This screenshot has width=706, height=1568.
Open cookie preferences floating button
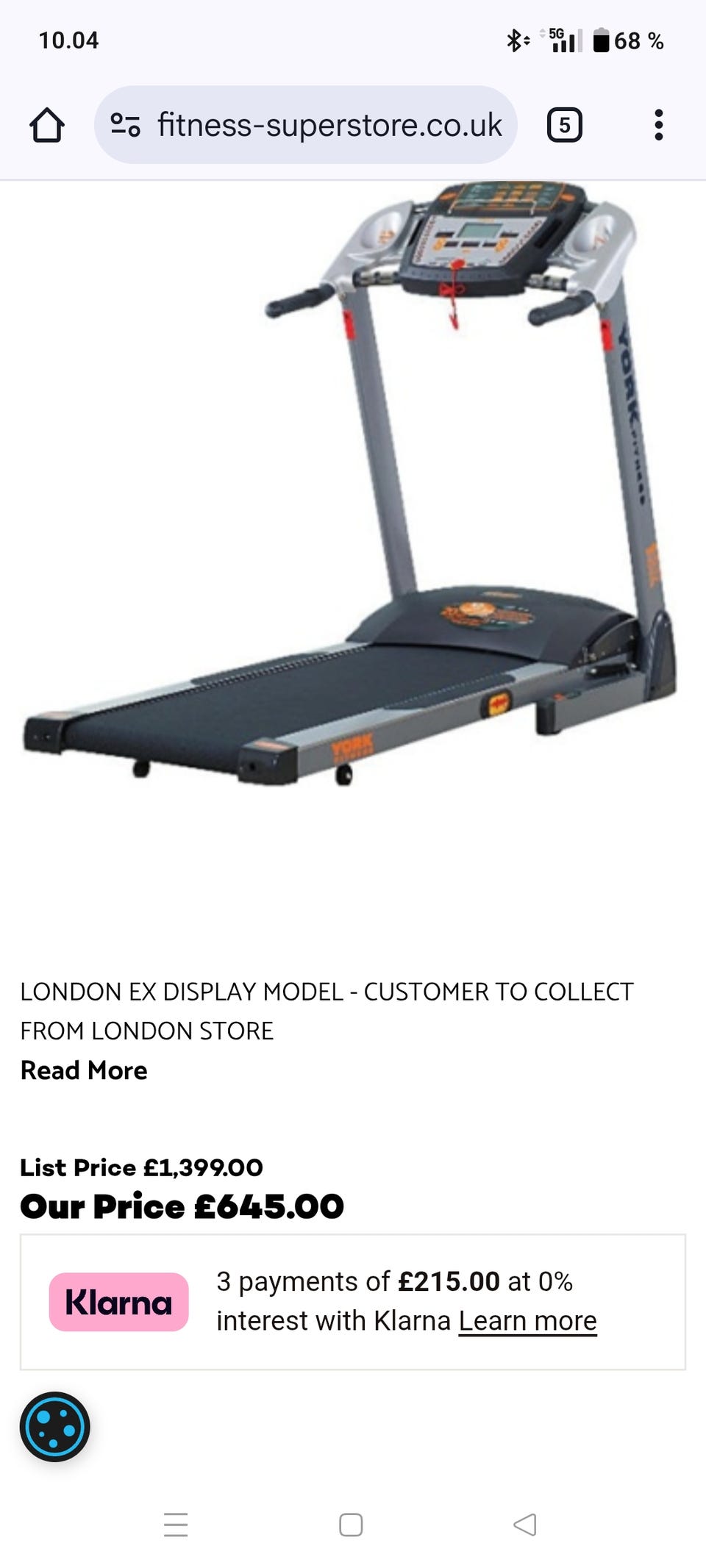(55, 1427)
